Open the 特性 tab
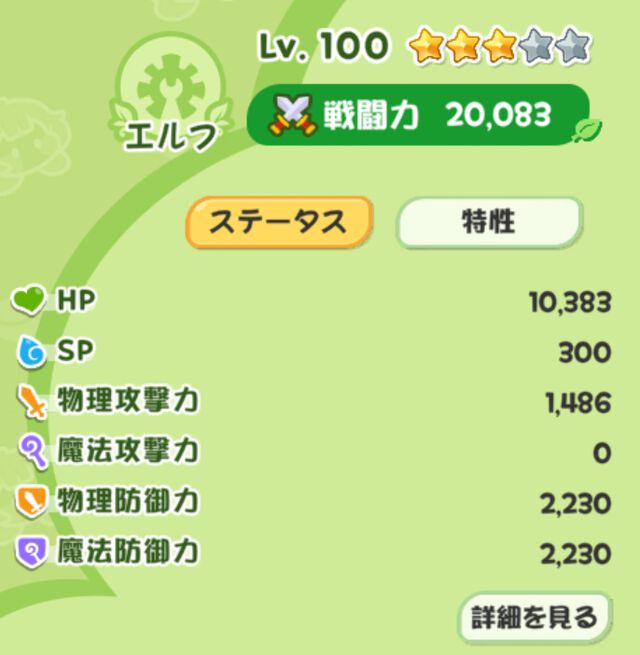The height and width of the screenshot is (655, 640). point(489,223)
